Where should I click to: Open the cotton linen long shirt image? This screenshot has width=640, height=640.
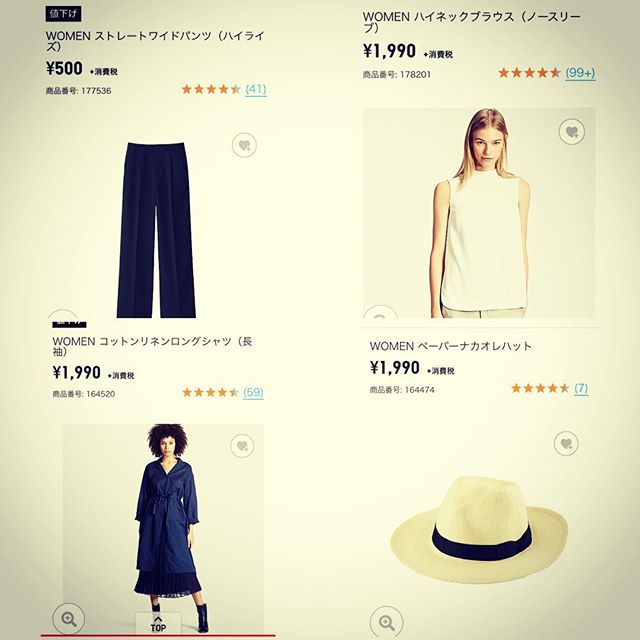click(165, 520)
